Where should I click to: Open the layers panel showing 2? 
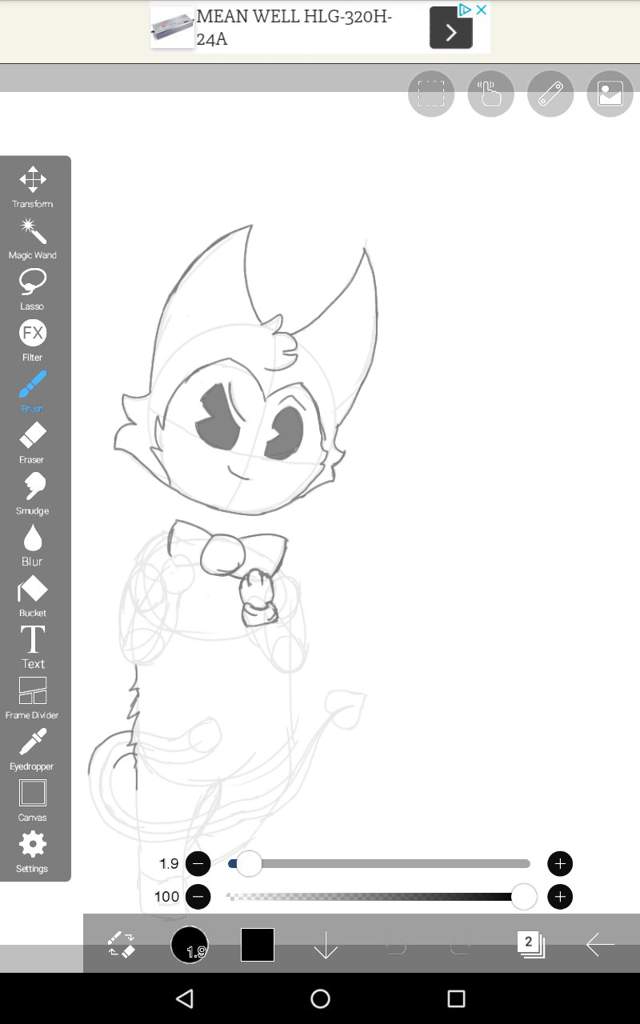530,944
